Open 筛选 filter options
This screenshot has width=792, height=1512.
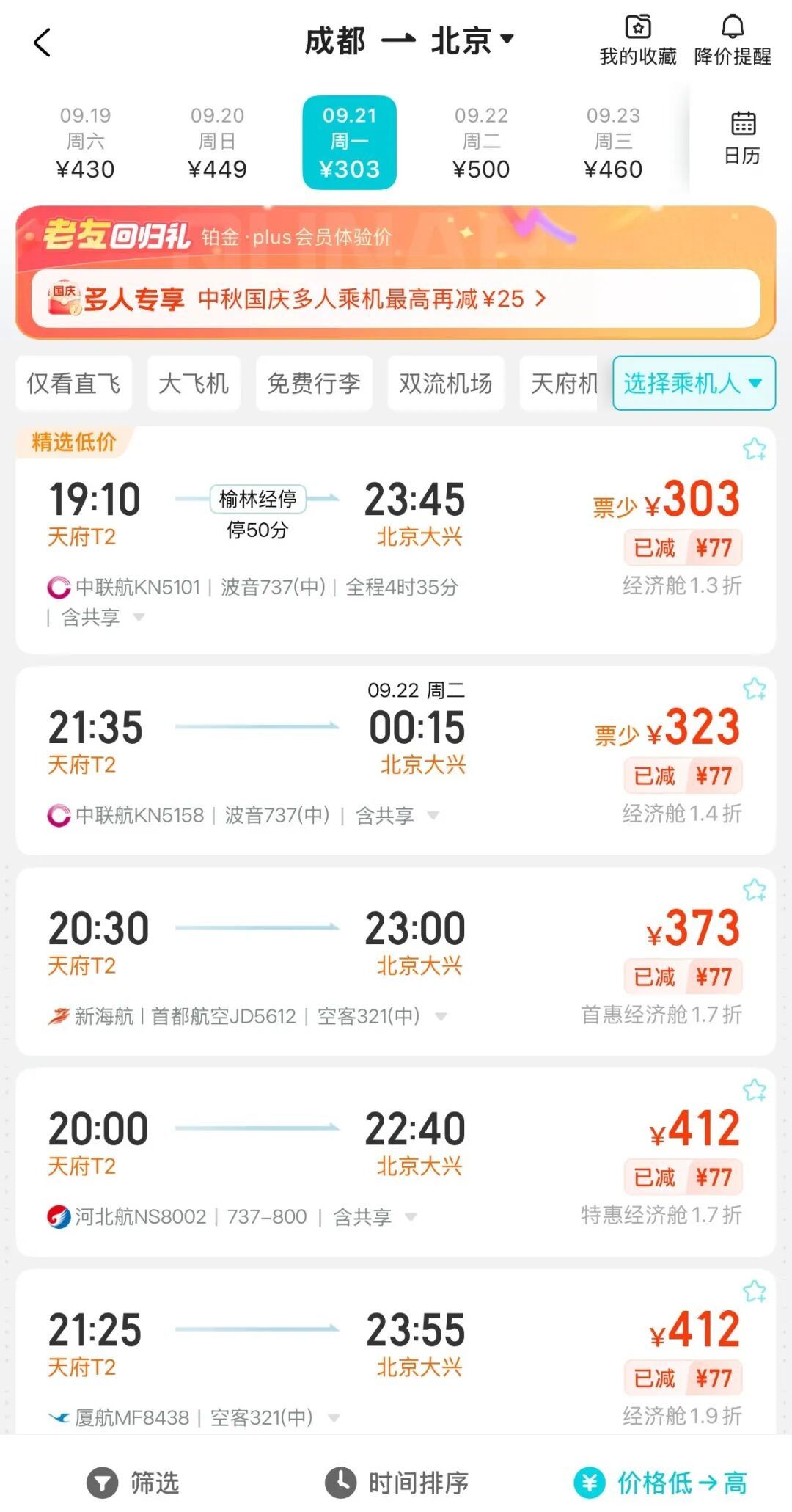coord(133,1483)
